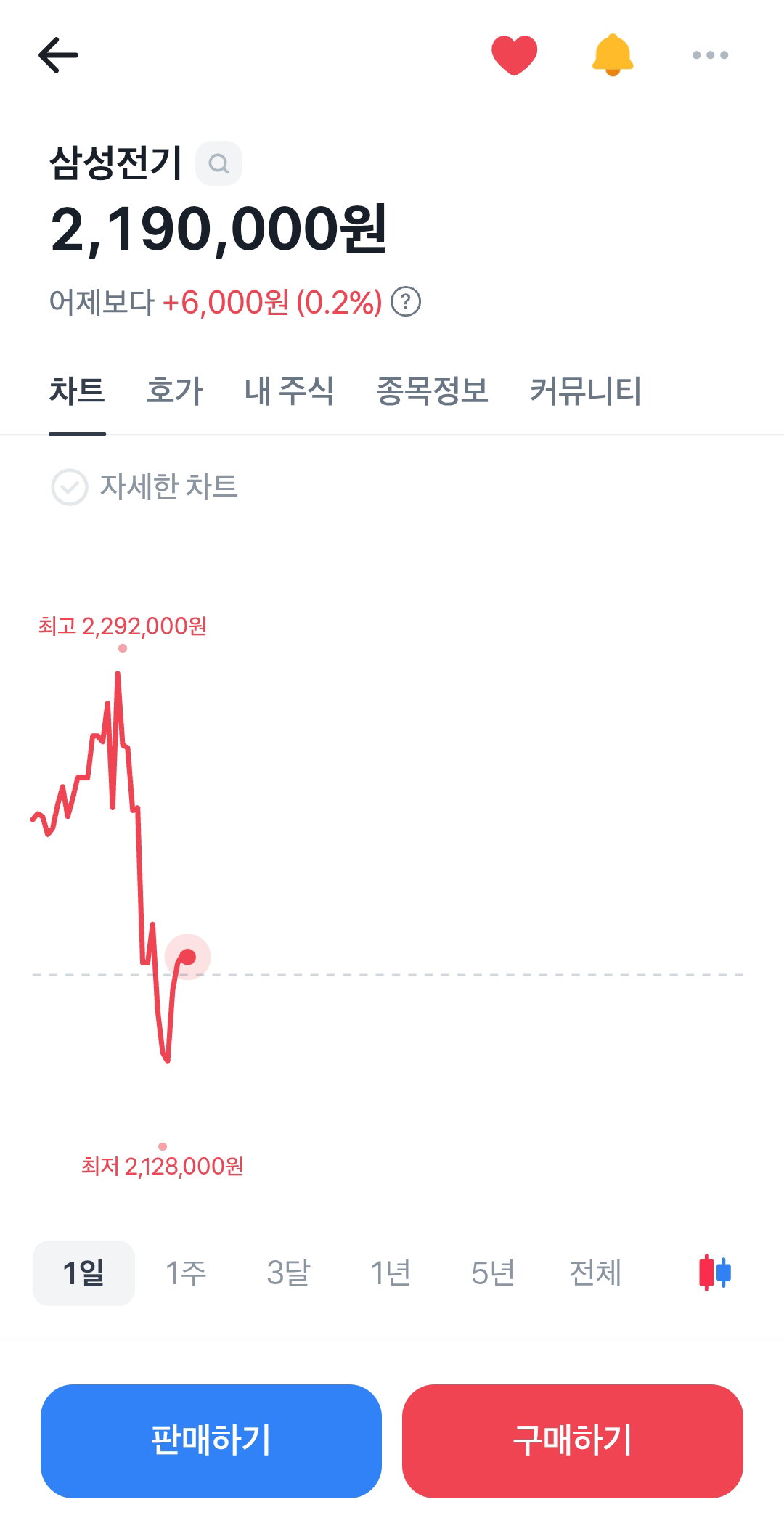The width and height of the screenshot is (784, 1531).
Task: Go back using the arrow
Action: click(58, 55)
